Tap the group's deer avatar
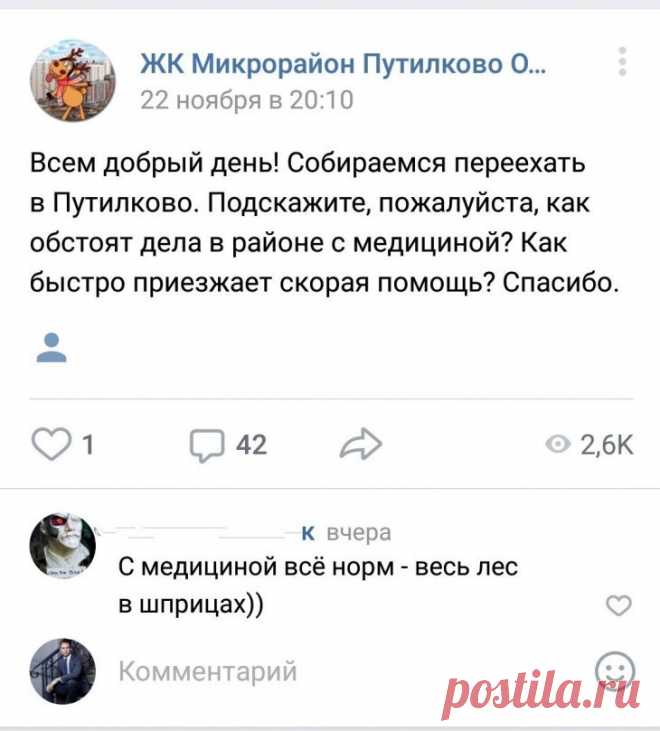 point(72,80)
